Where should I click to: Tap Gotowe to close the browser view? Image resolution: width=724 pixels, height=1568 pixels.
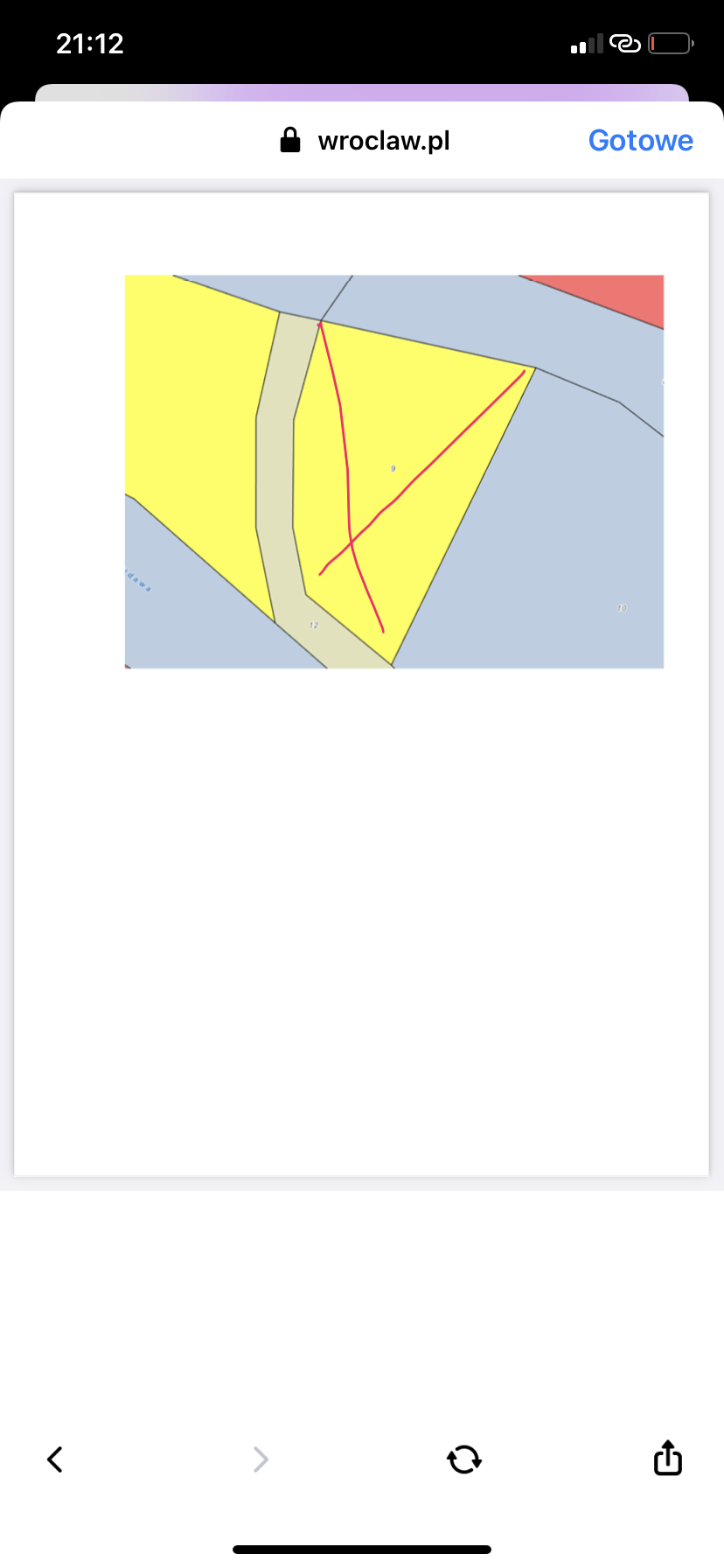(640, 140)
